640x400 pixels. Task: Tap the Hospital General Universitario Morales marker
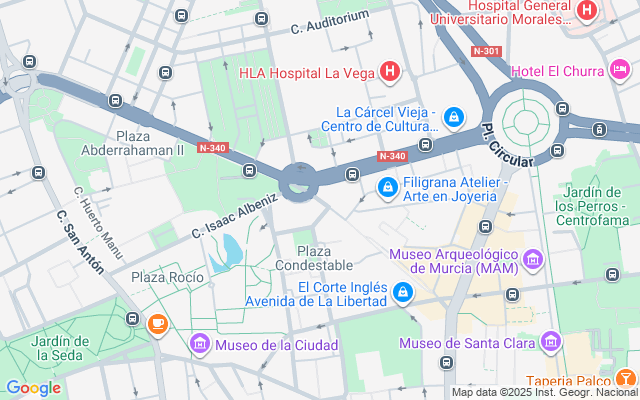point(587,11)
